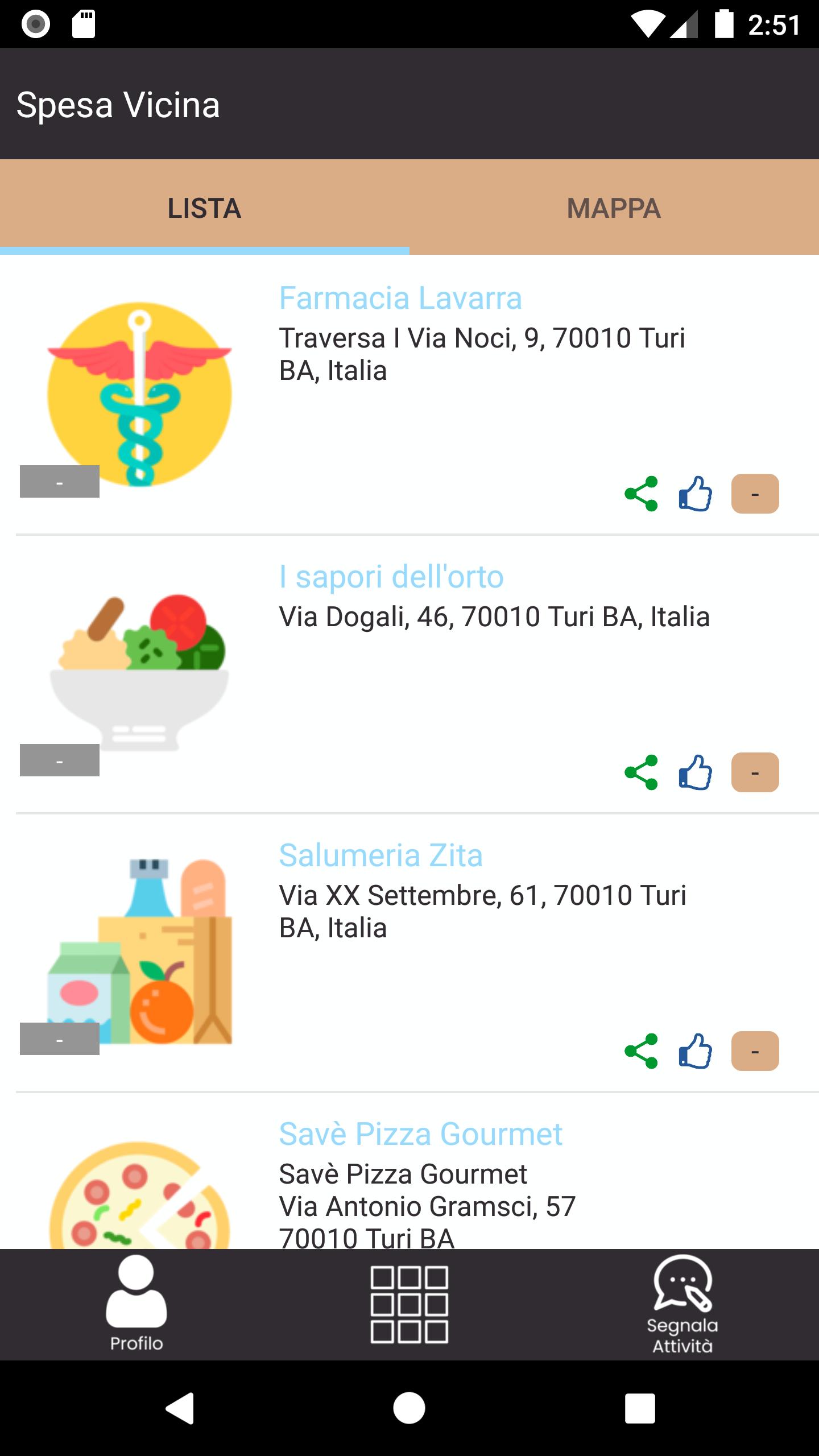The height and width of the screenshot is (1456, 819).
Task: Share Salumeria Zita listing
Action: tap(641, 1051)
